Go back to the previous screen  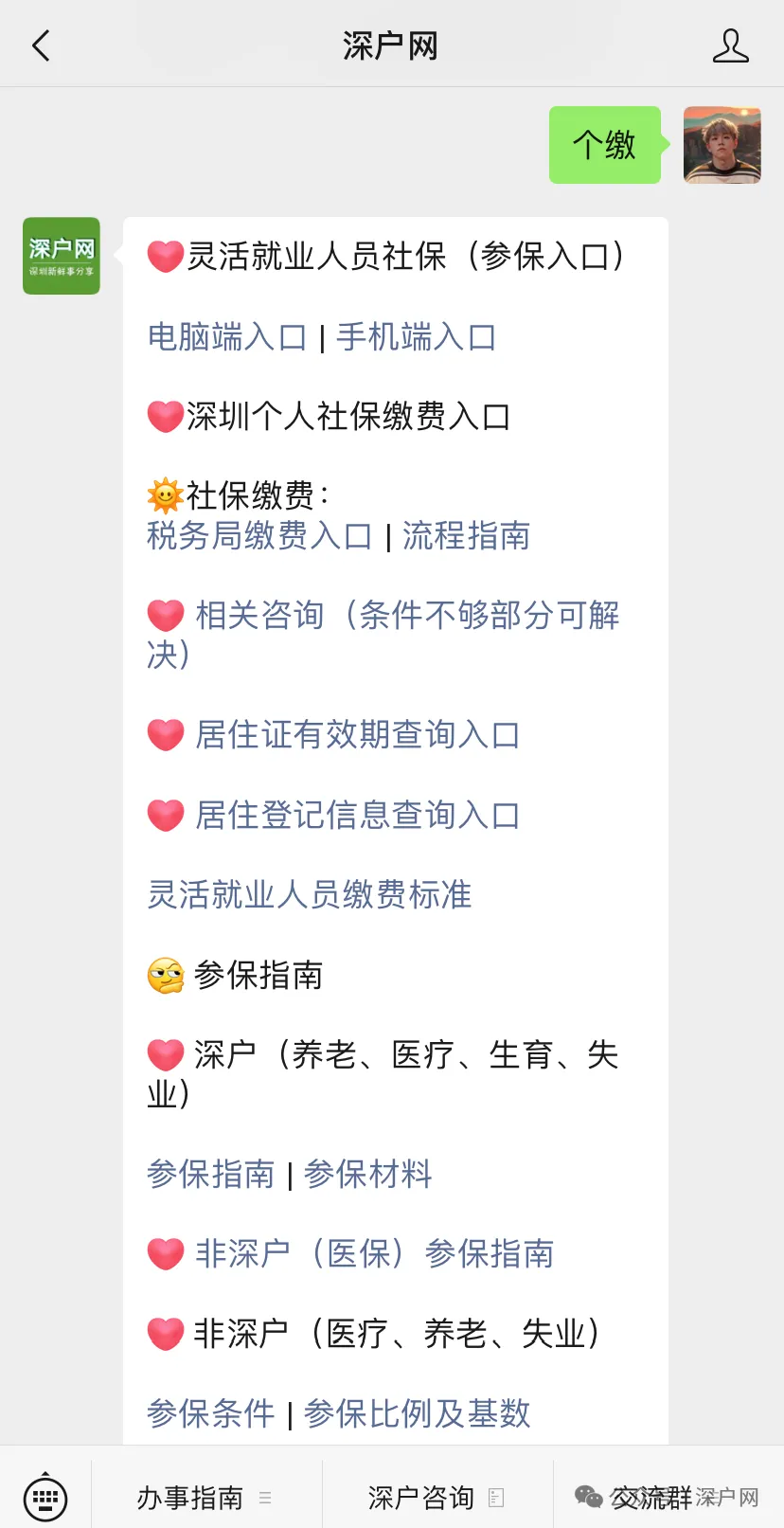41,45
